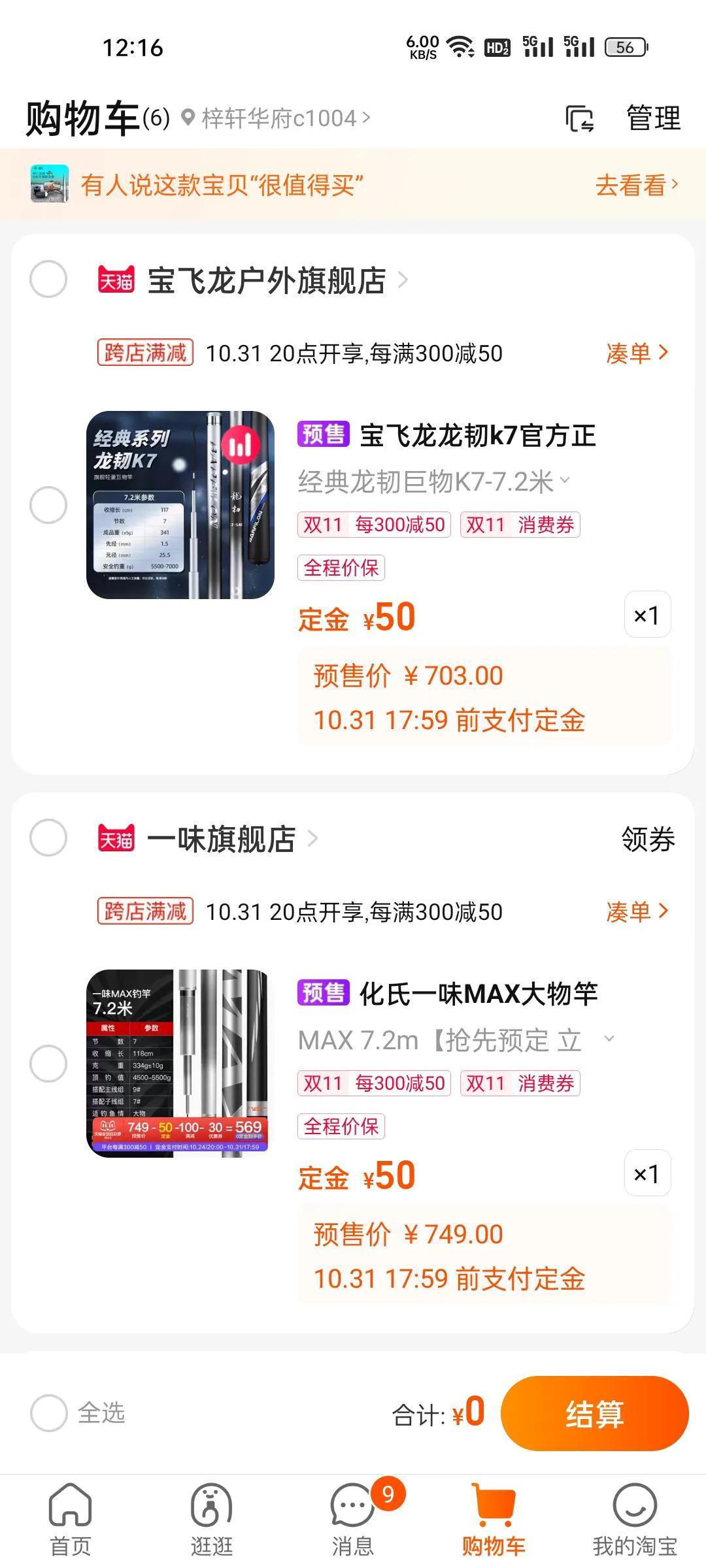This screenshot has width=706, height=1568.
Task: Check the 化氏一味MAX大物竿 item checkbox
Action: [48, 1064]
